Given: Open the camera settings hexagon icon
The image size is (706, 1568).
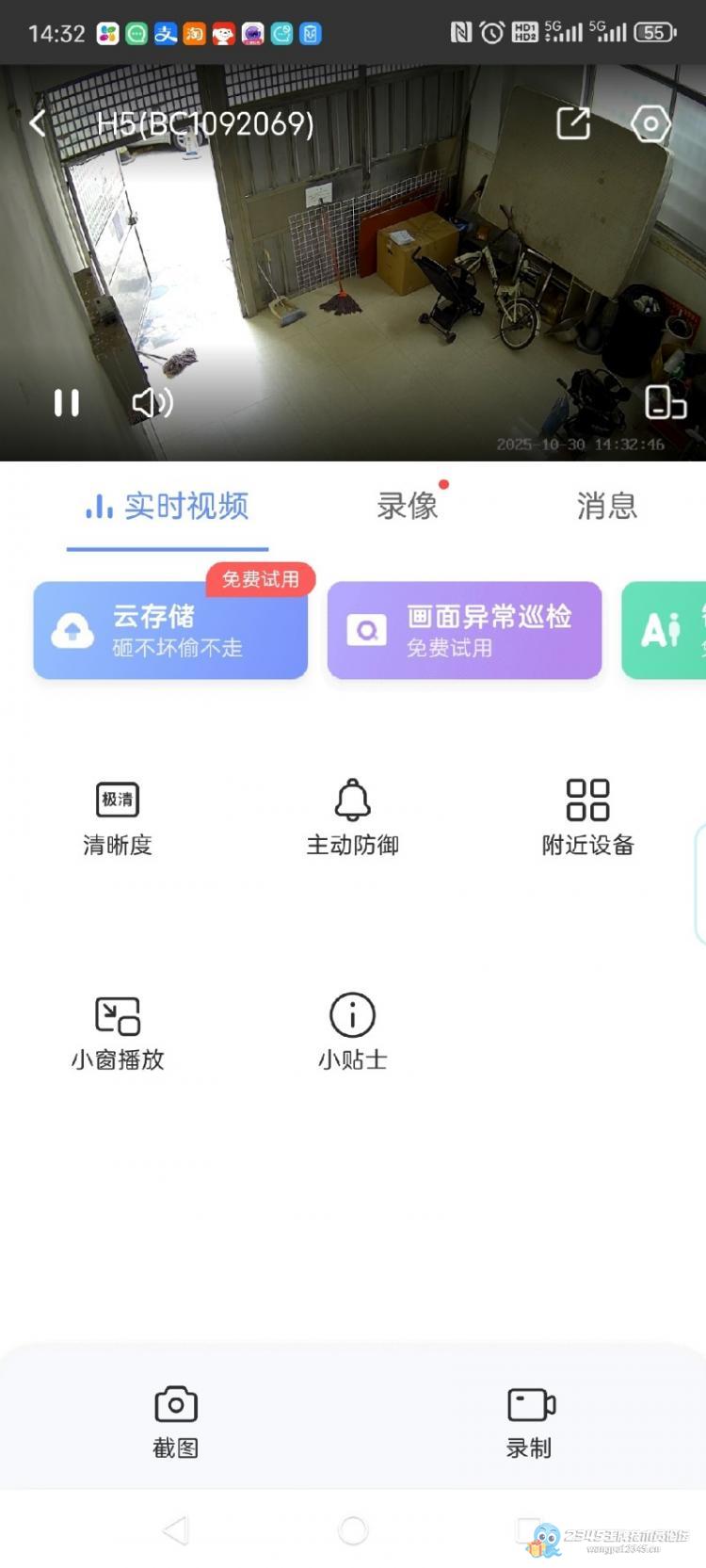Looking at the screenshot, I should point(650,123).
